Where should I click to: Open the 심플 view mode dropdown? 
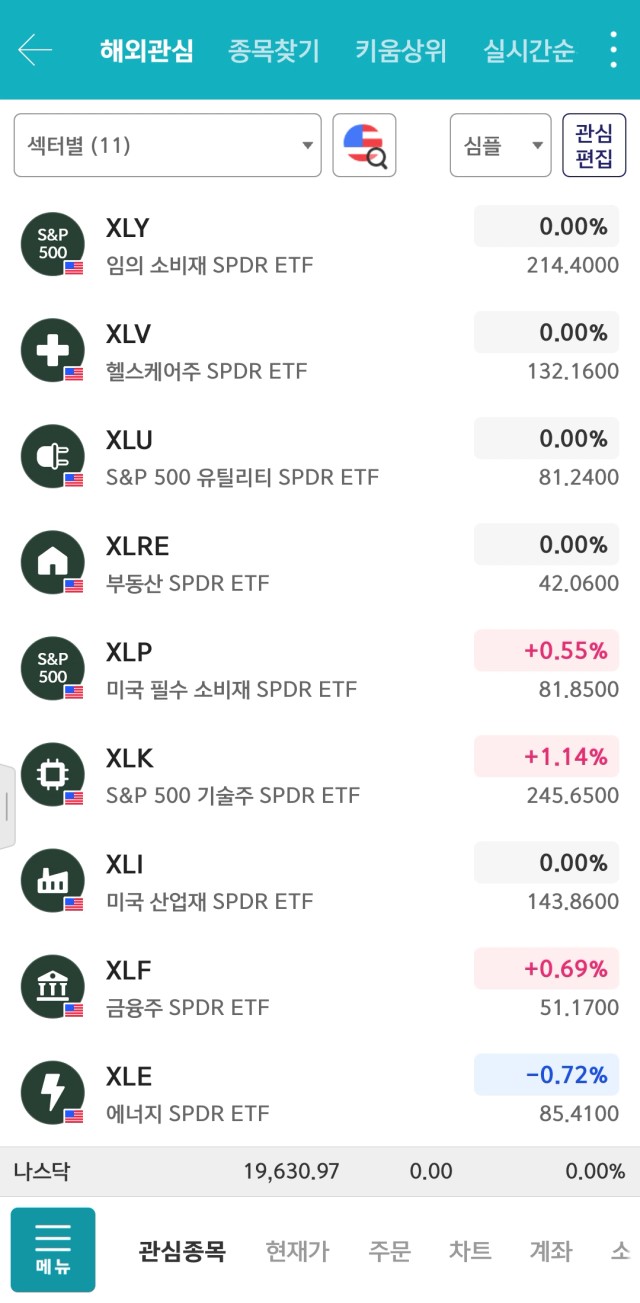(501, 145)
